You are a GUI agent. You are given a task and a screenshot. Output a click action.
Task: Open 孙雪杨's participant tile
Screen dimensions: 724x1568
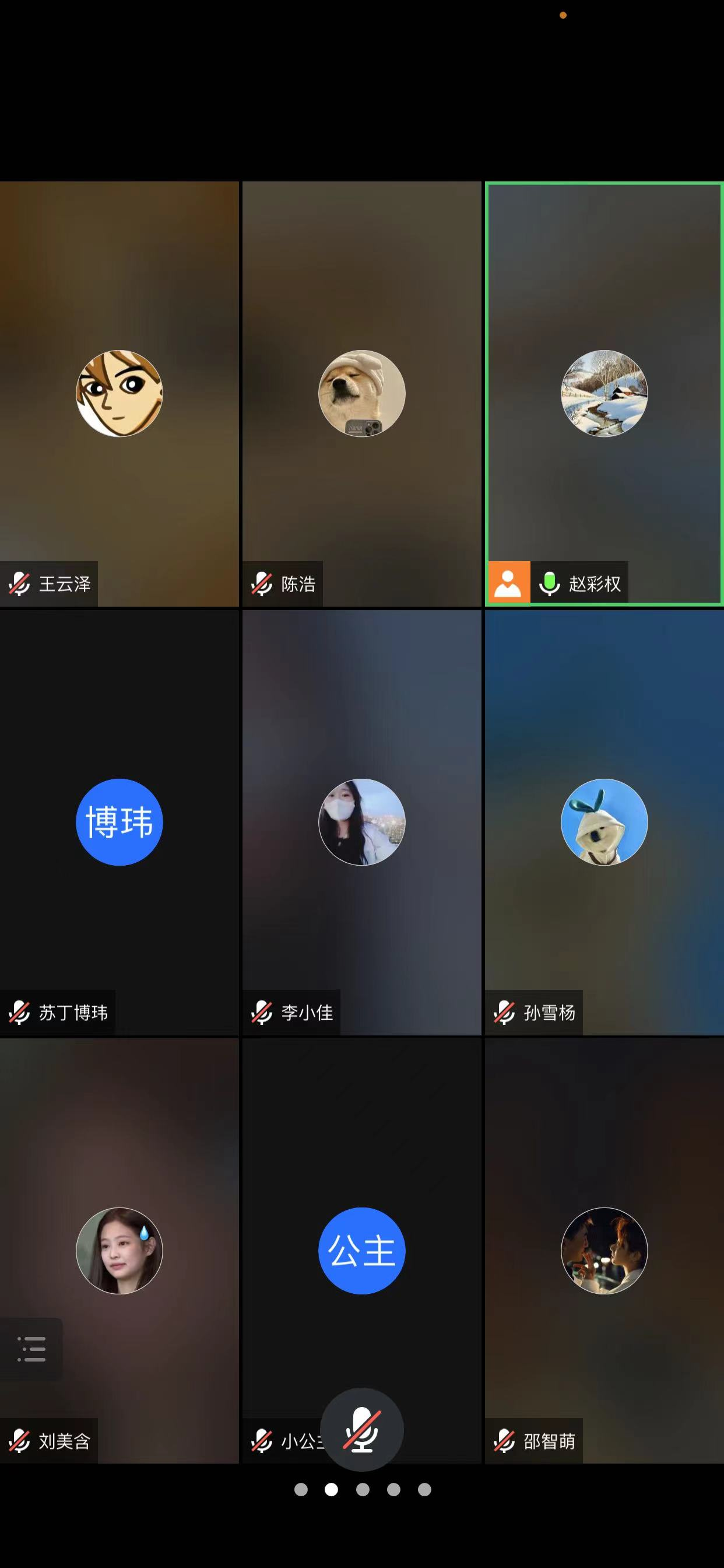tap(603, 822)
